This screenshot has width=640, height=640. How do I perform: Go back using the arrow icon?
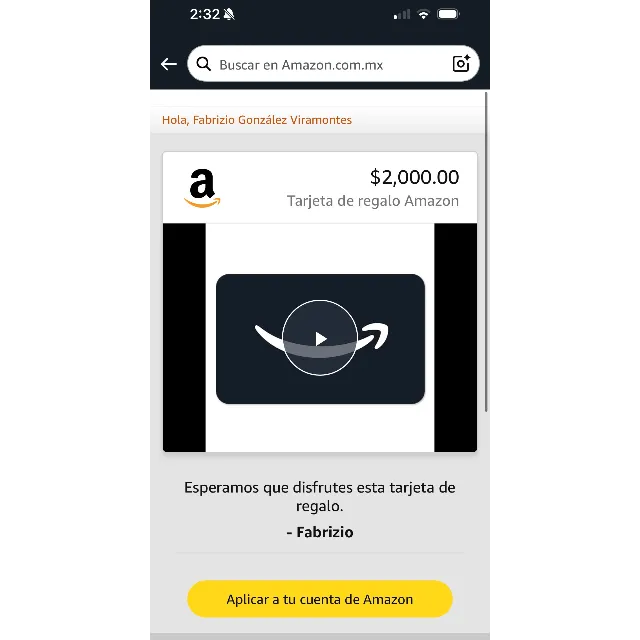pyautogui.click(x=168, y=64)
